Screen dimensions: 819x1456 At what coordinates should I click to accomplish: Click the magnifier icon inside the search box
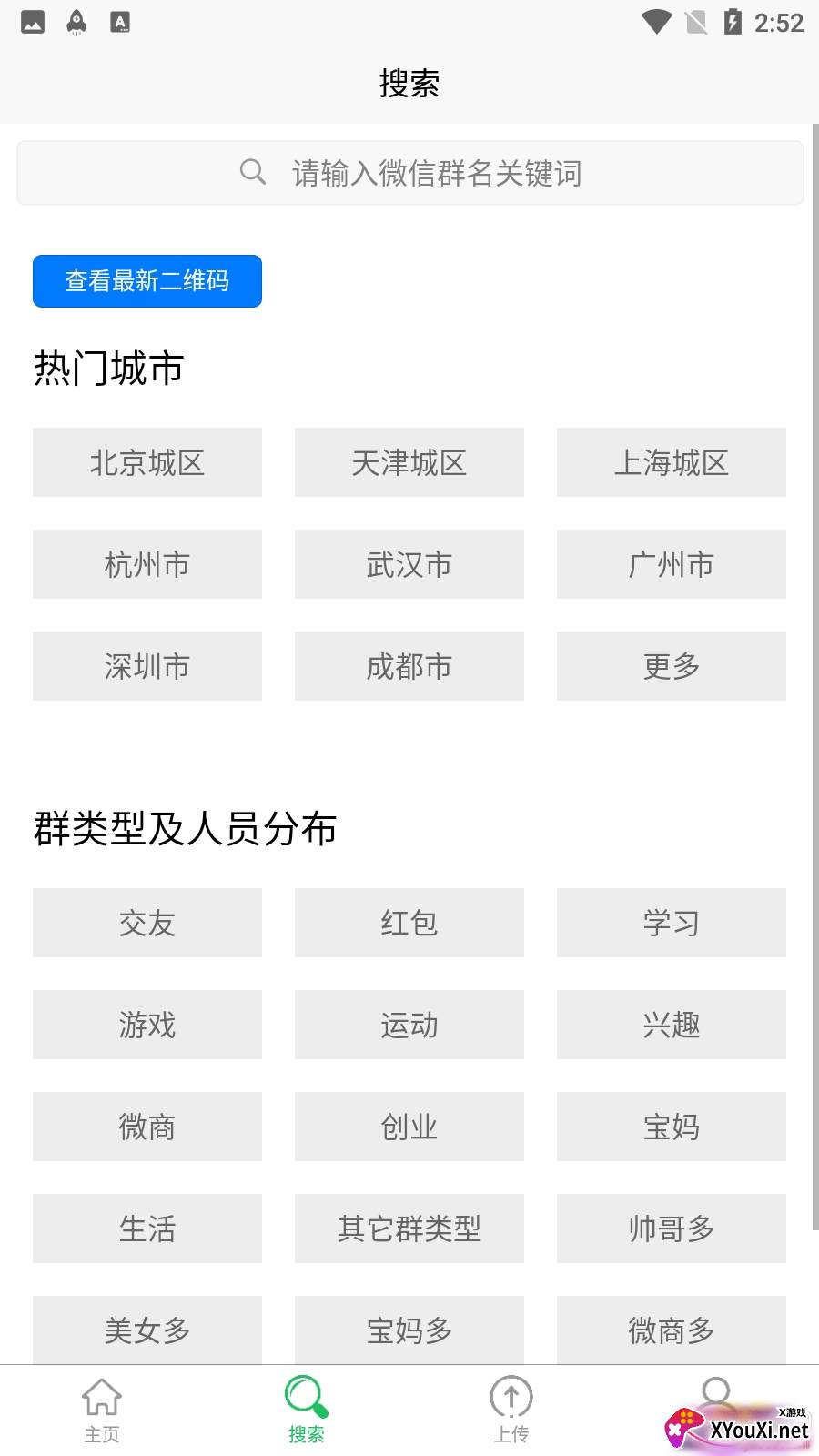(252, 172)
